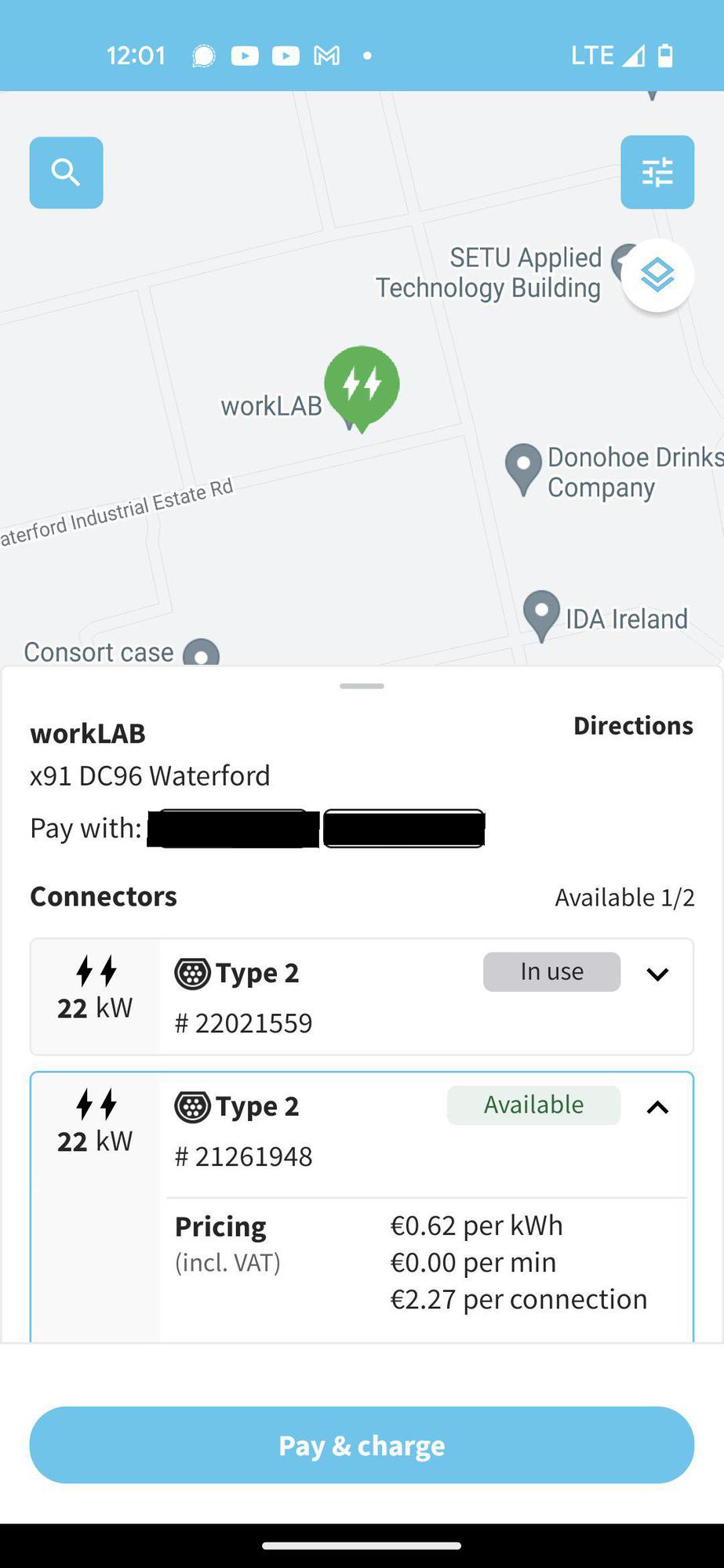Collapse connector # 21261948 details

click(x=658, y=1107)
